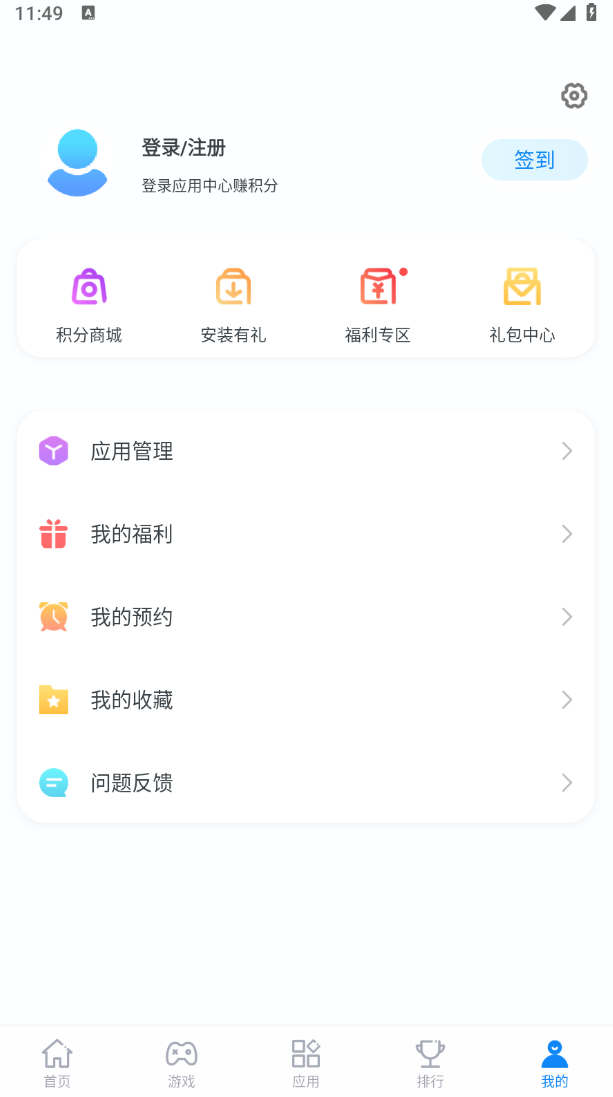Viewport: 613px width, 1097px height.
Task: Switch to the 游戏 tab
Action: pyautogui.click(x=181, y=1063)
